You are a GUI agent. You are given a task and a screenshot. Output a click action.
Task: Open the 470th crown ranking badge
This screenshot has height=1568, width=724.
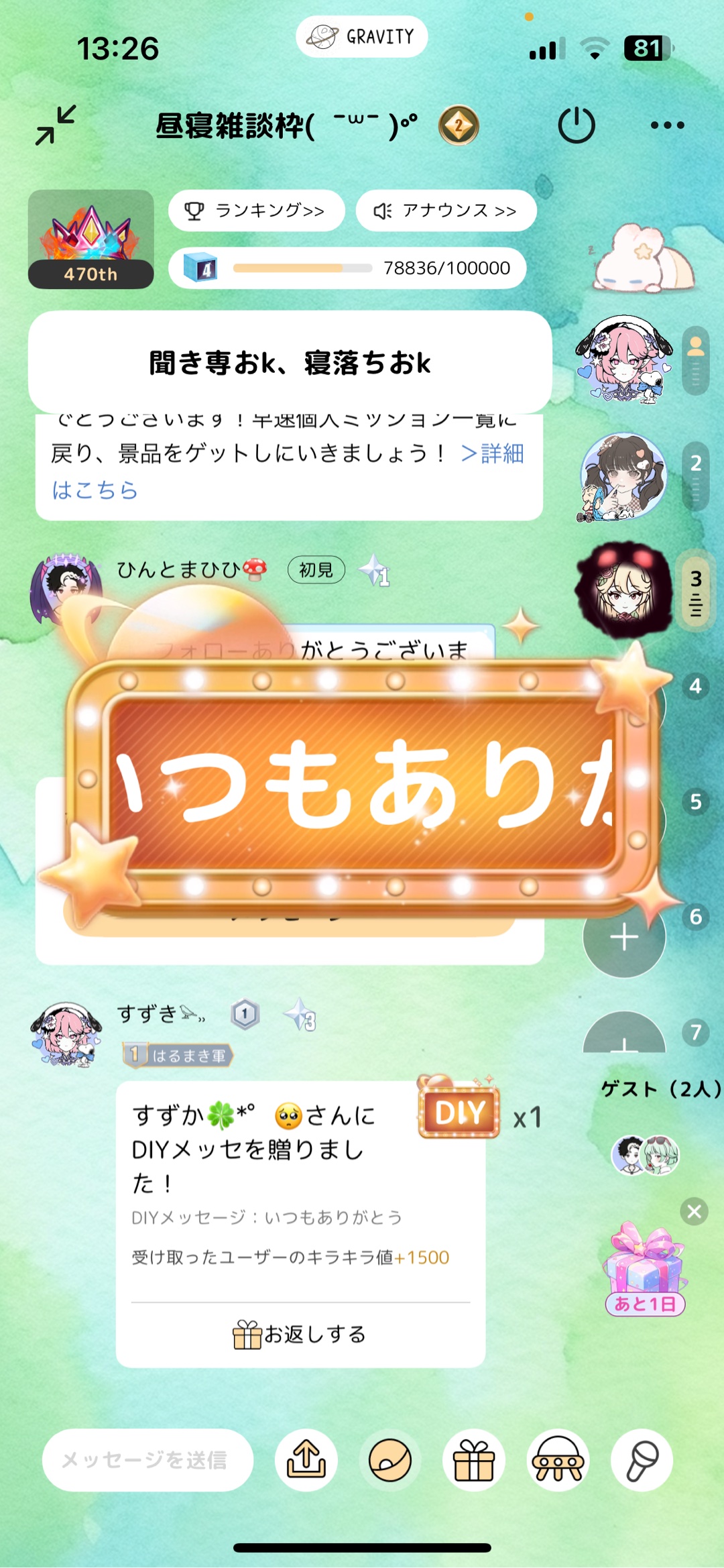point(91,239)
